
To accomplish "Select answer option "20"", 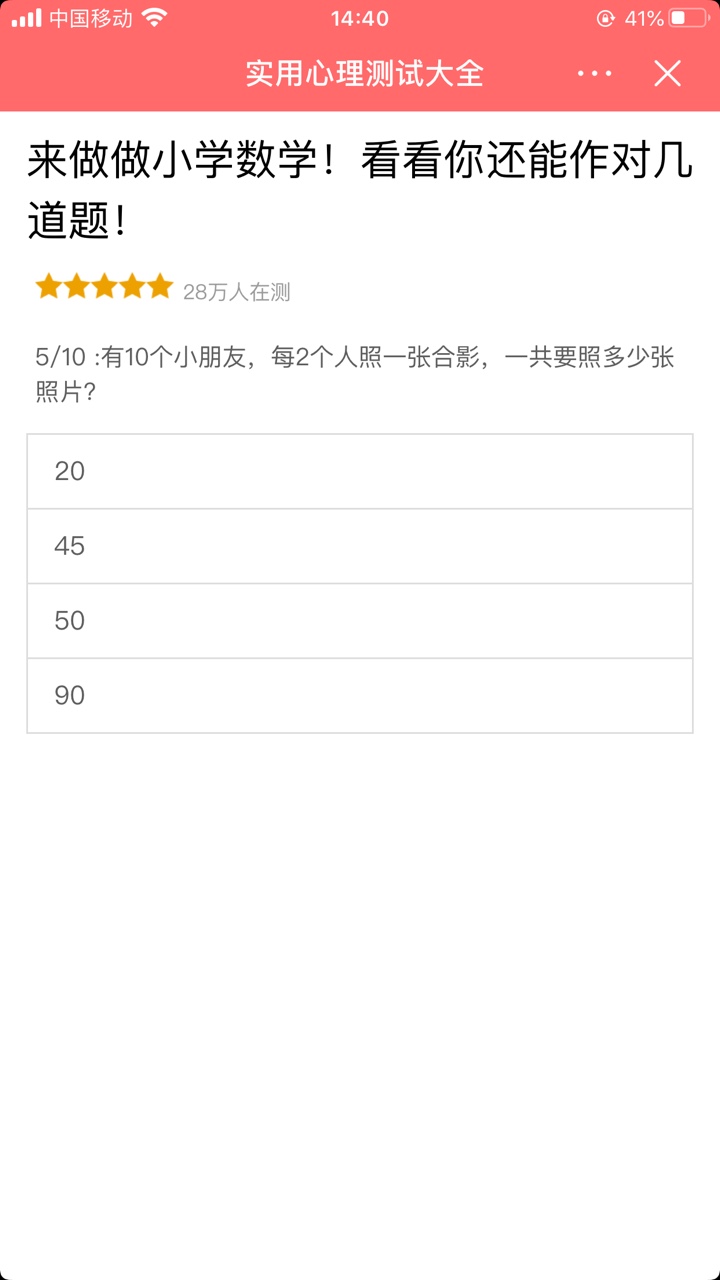I will click(x=360, y=471).
